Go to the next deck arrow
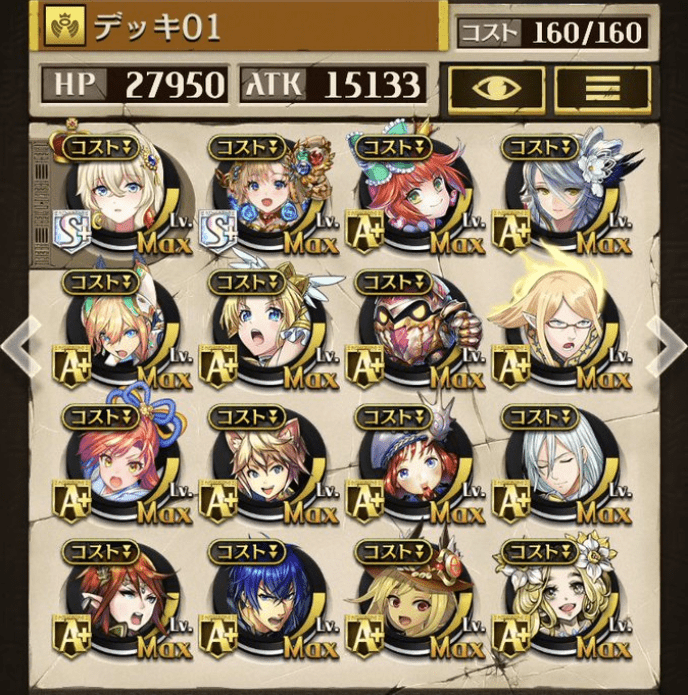Viewport: 688px width, 695px height. pyautogui.click(x=668, y=345)
